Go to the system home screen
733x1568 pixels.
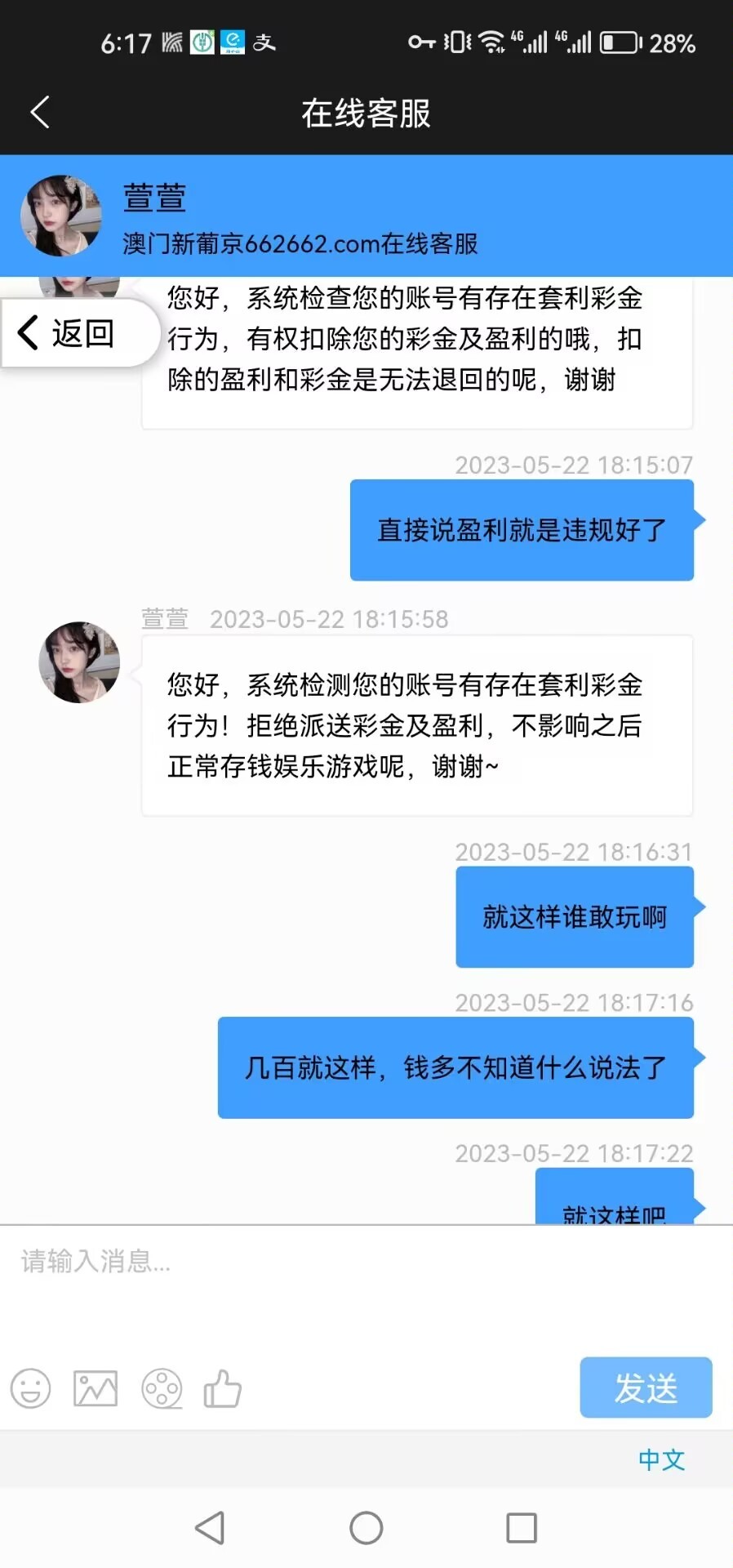click(x=366, y=1527)
